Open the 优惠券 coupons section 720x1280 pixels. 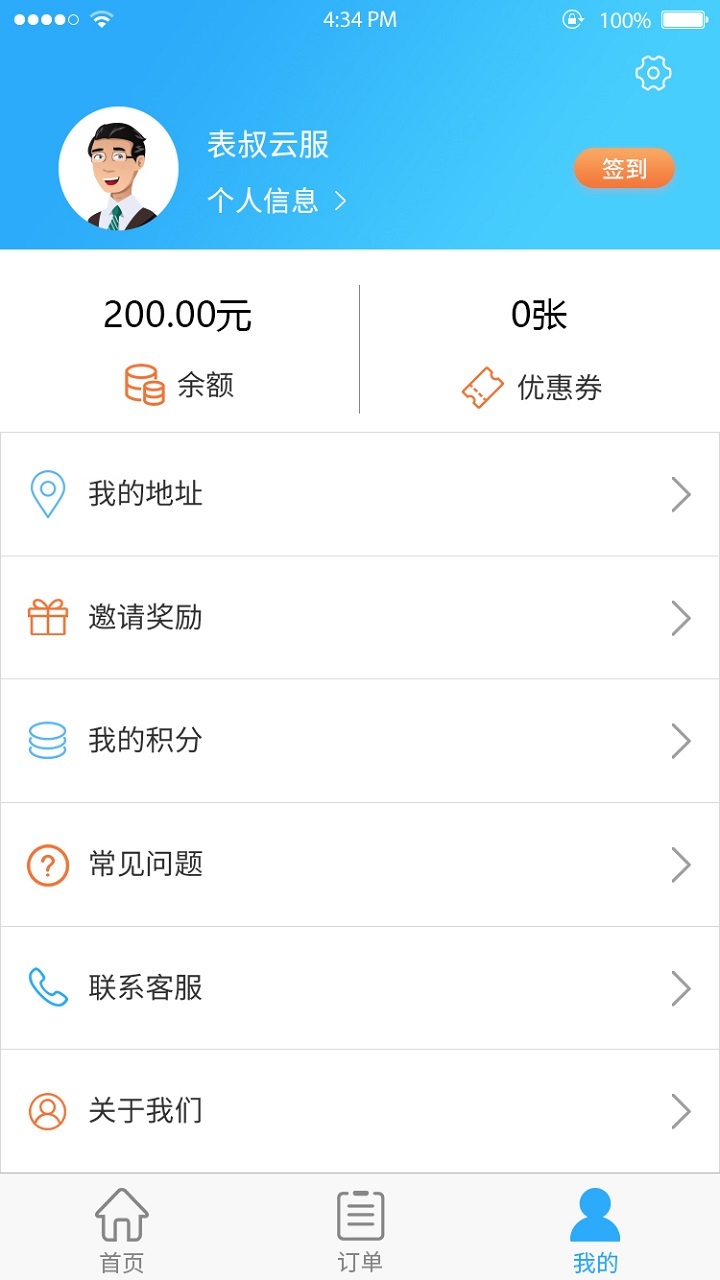(x=538, y=350)
